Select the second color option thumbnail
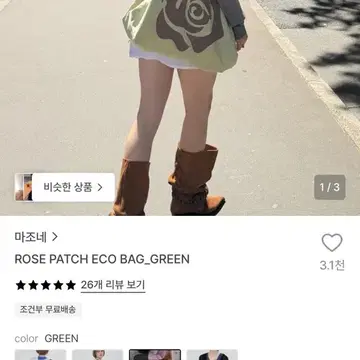 98,355
